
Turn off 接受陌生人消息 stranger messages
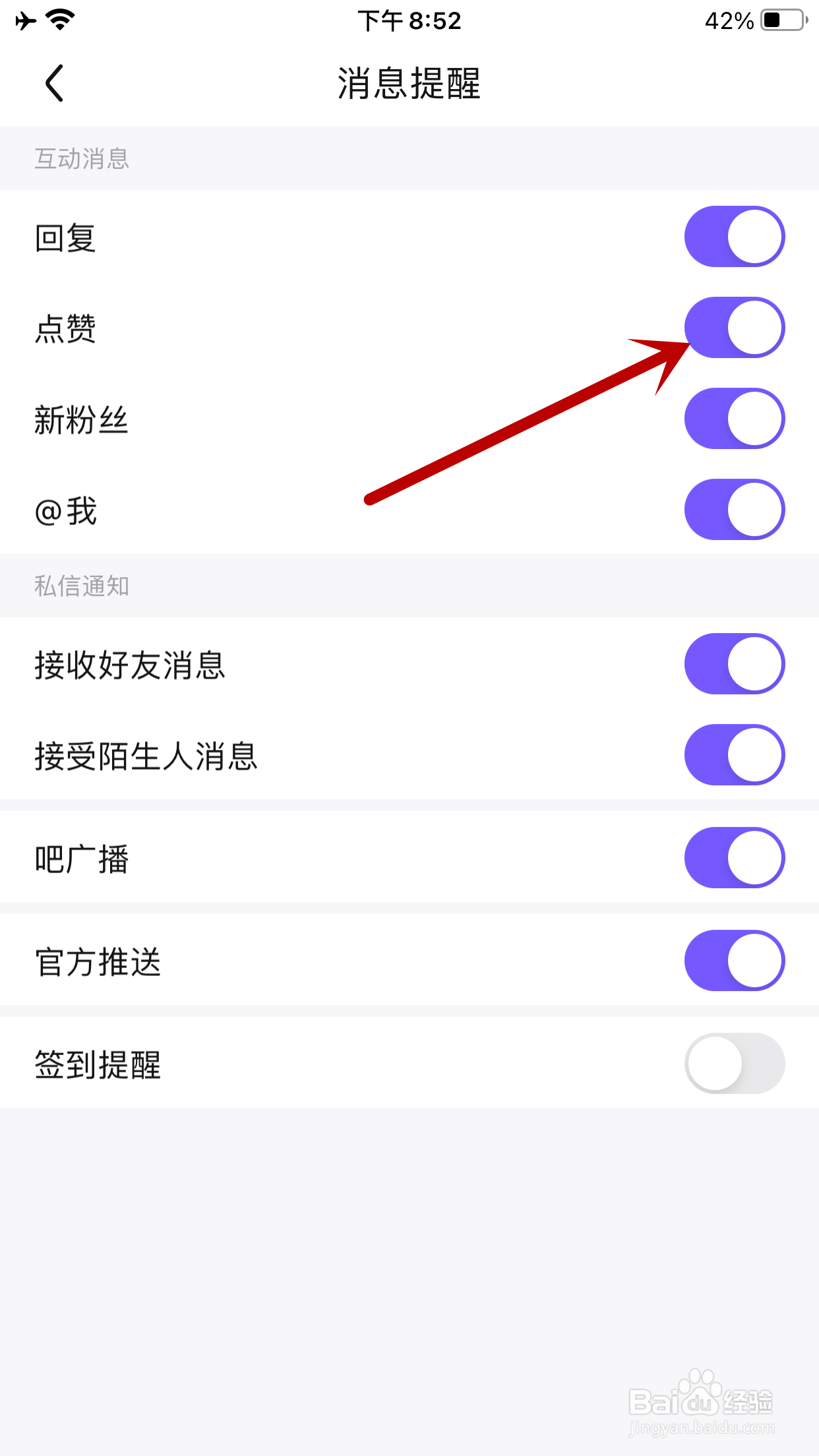click(x=734, y=756)
